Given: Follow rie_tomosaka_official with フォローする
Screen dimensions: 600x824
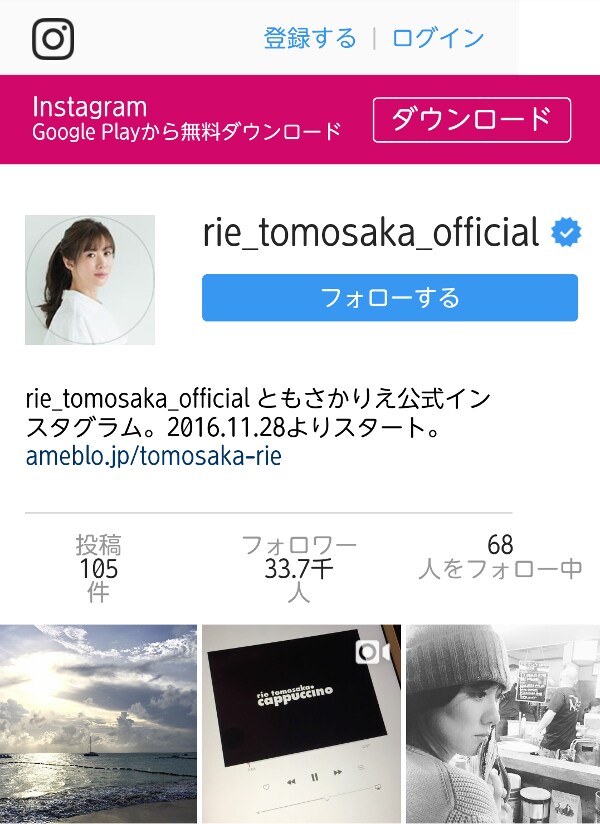Looking at the screenshot, I should point(389,298).
